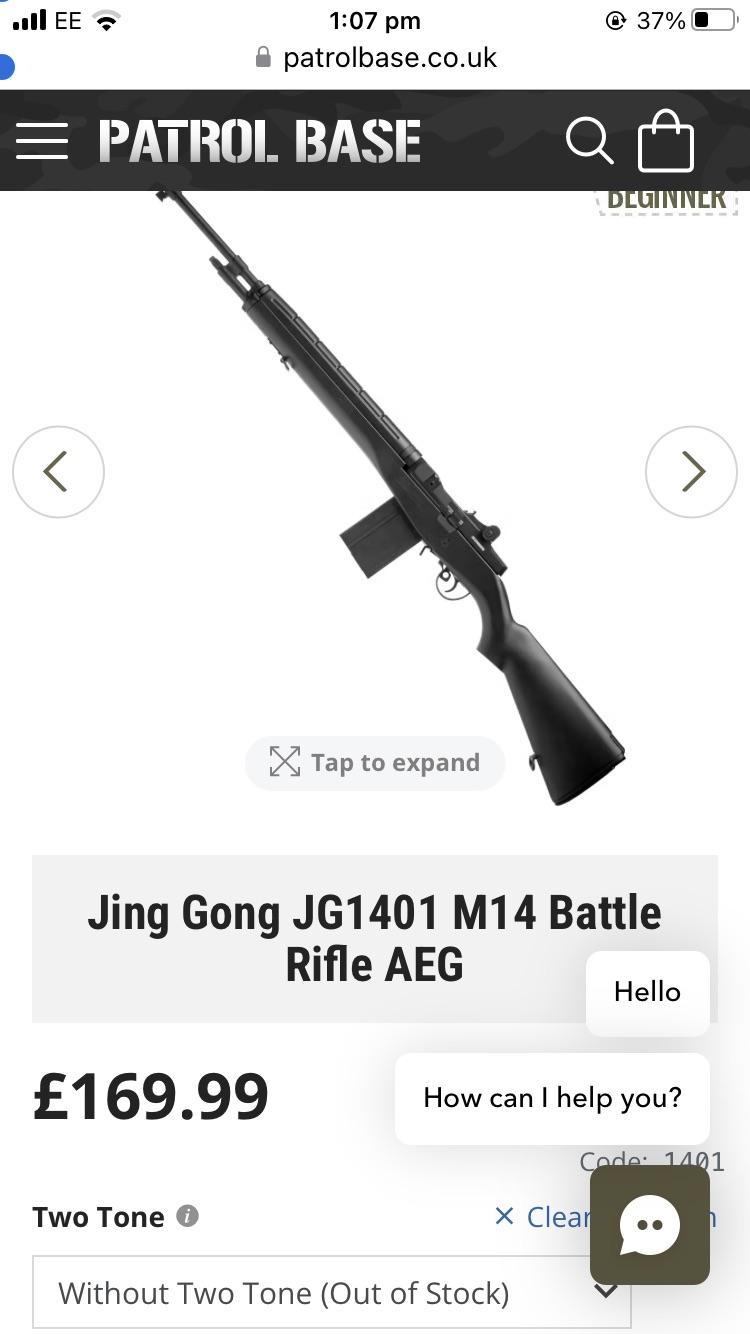Screen dimensions: 750x1334
Task: Open the hamburger navigation menu
Action: tap(42, 141)
